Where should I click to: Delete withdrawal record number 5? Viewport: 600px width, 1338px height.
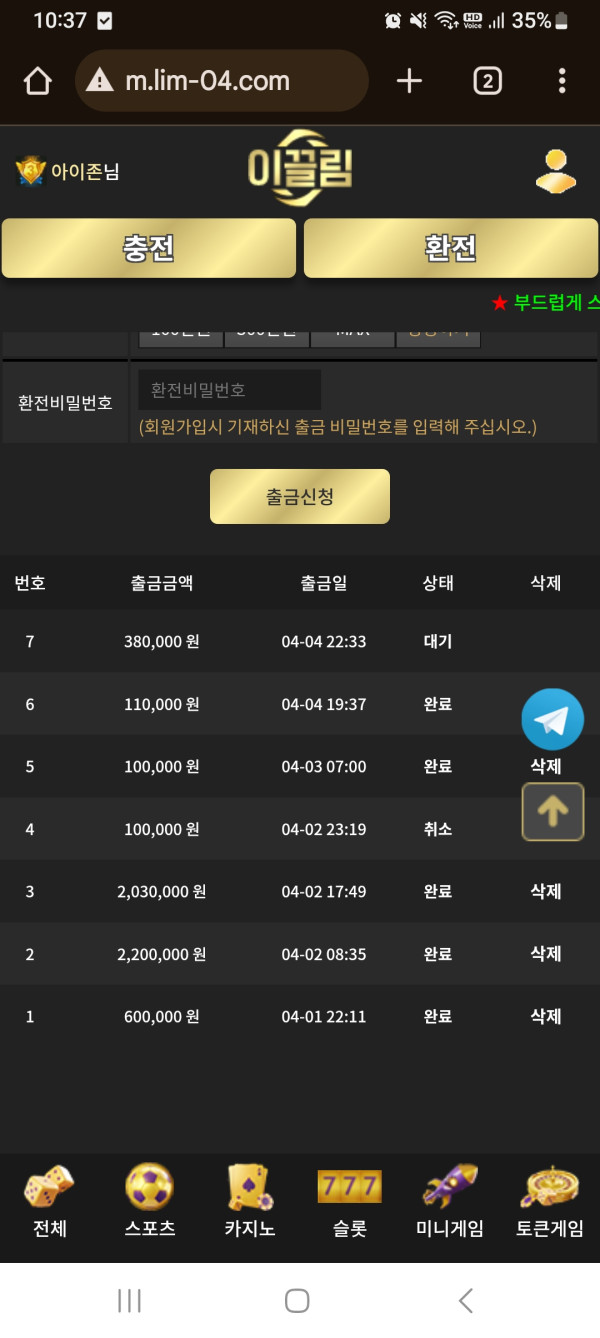click(545, 767)
